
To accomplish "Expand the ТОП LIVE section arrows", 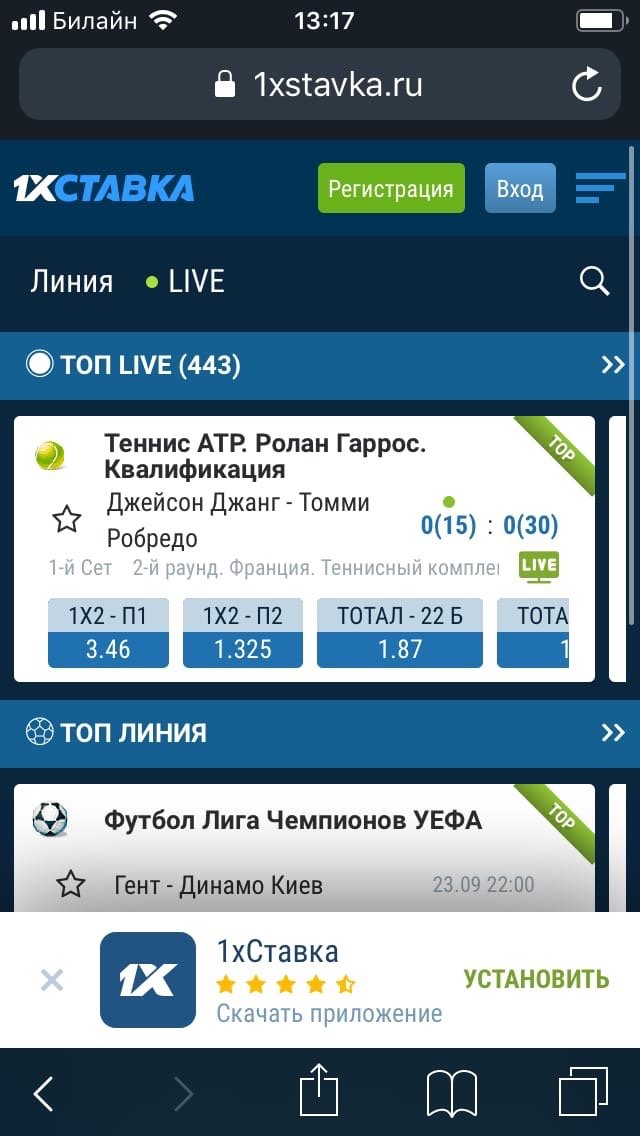I will coord(612,365).
